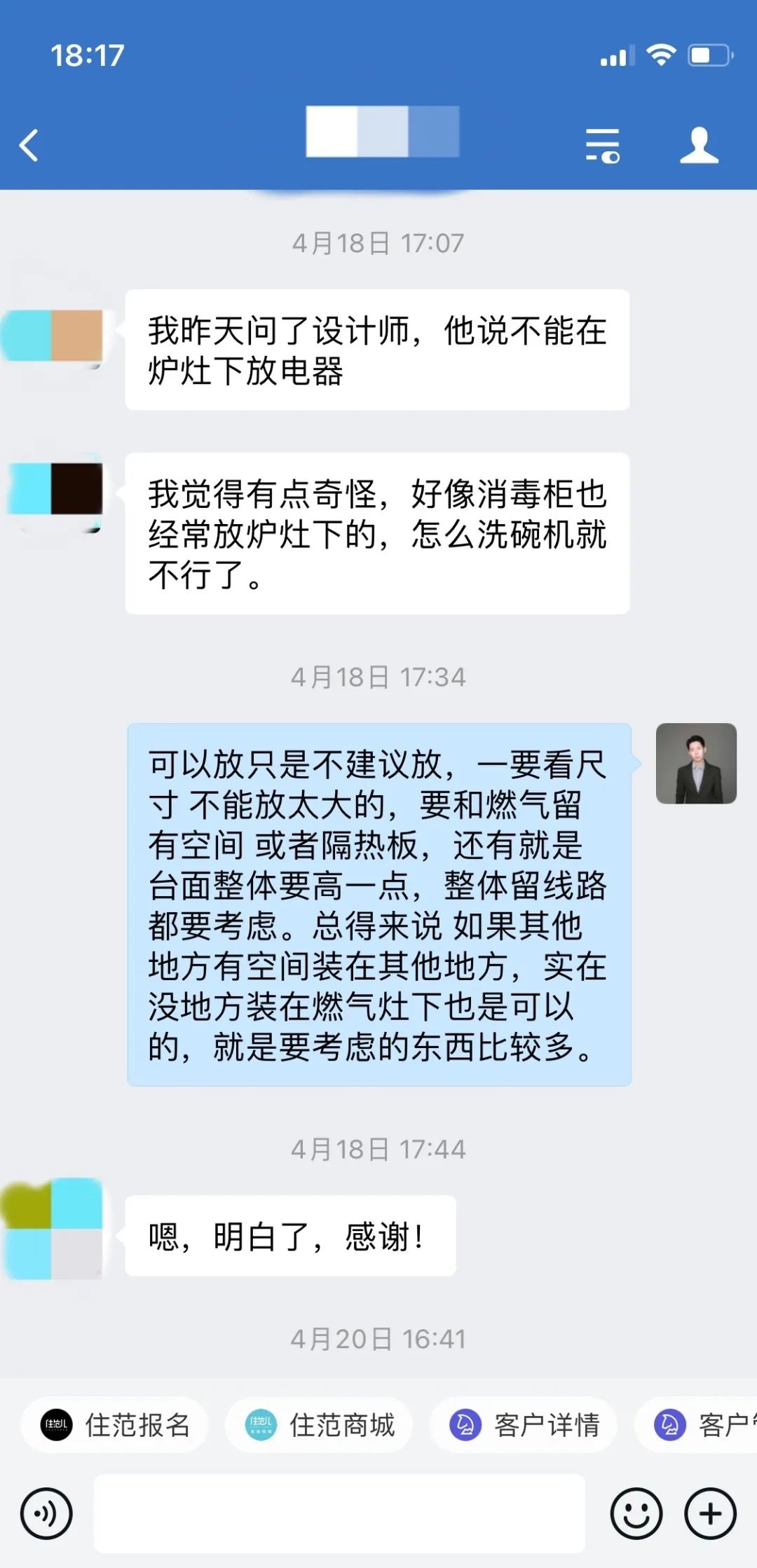Screen dimensions: 757x1568
Task: Open 客户详情 shortcut
Action: coord(524,1425)
